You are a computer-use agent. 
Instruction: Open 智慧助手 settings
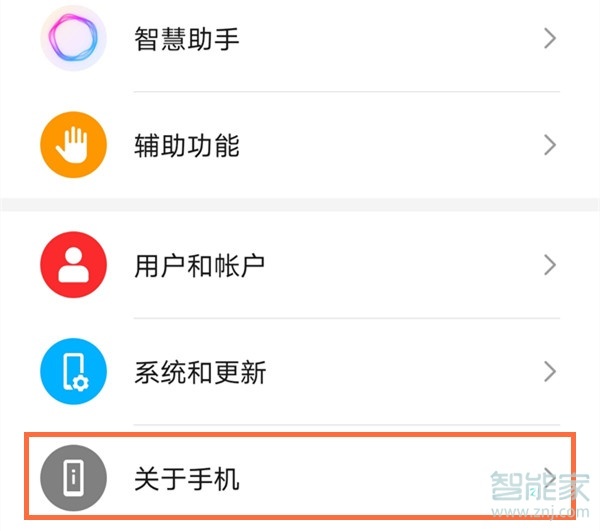300,40
